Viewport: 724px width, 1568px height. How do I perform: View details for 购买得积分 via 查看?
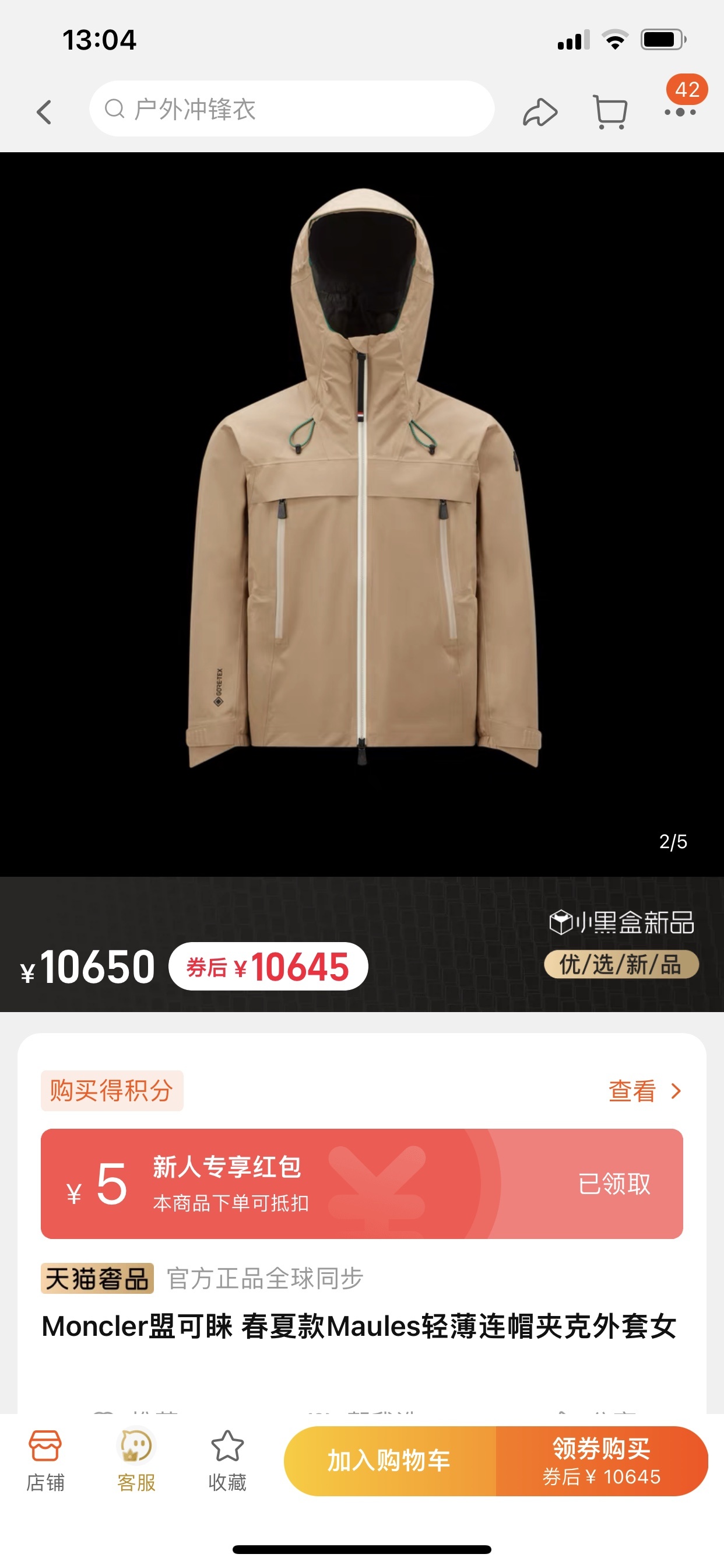click(644, 1091)
